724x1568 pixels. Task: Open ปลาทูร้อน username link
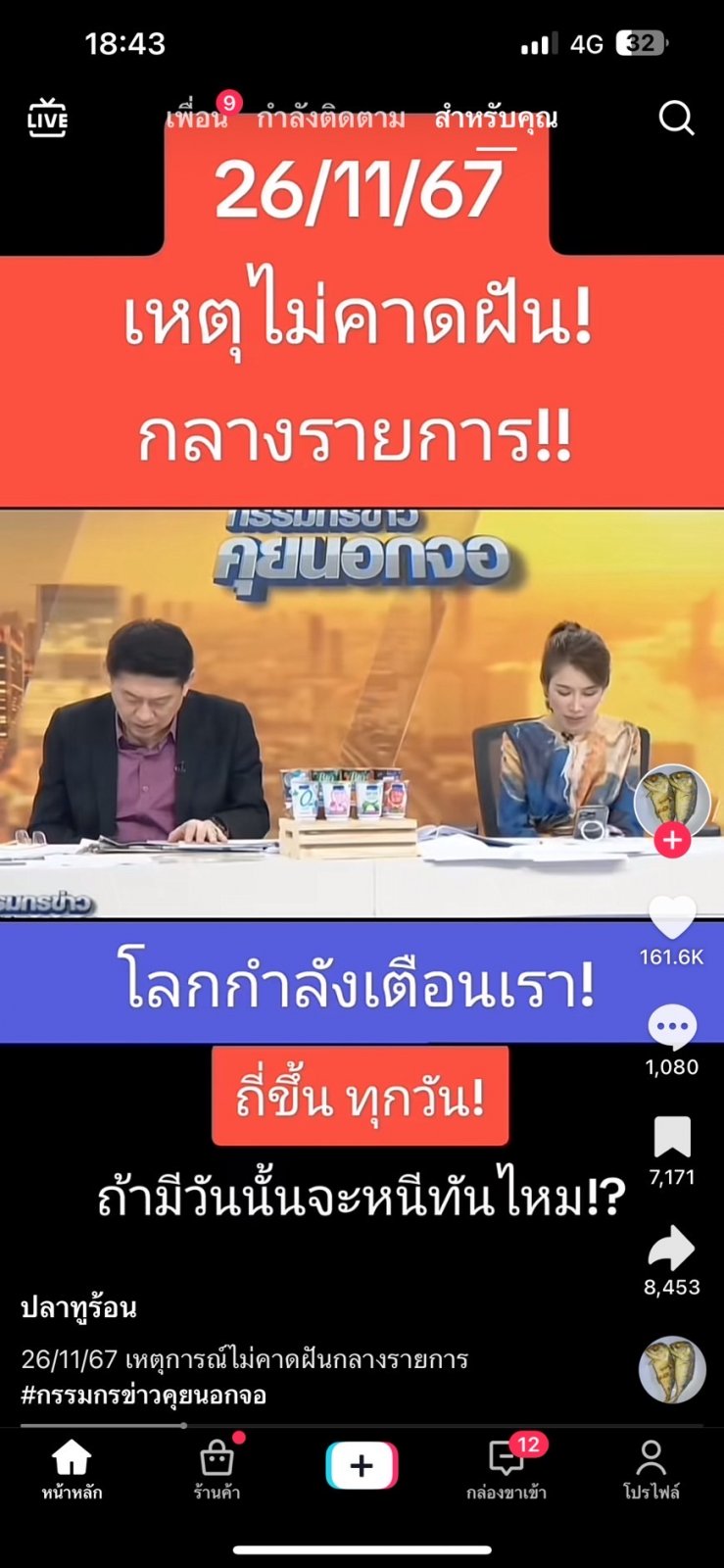click(78, 1307)
